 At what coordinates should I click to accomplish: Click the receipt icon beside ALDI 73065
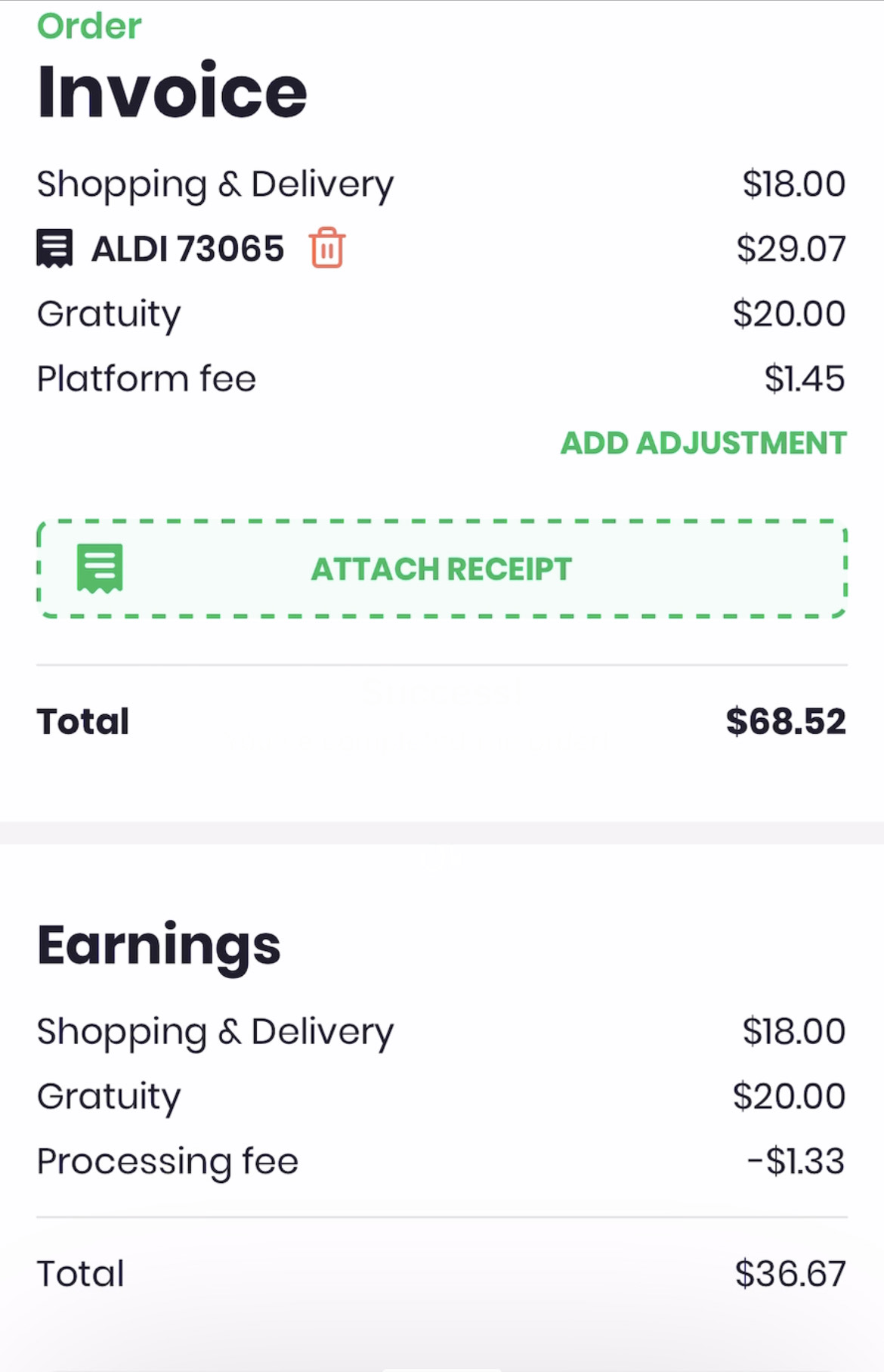pyautogui.click(x=53, y=248)
